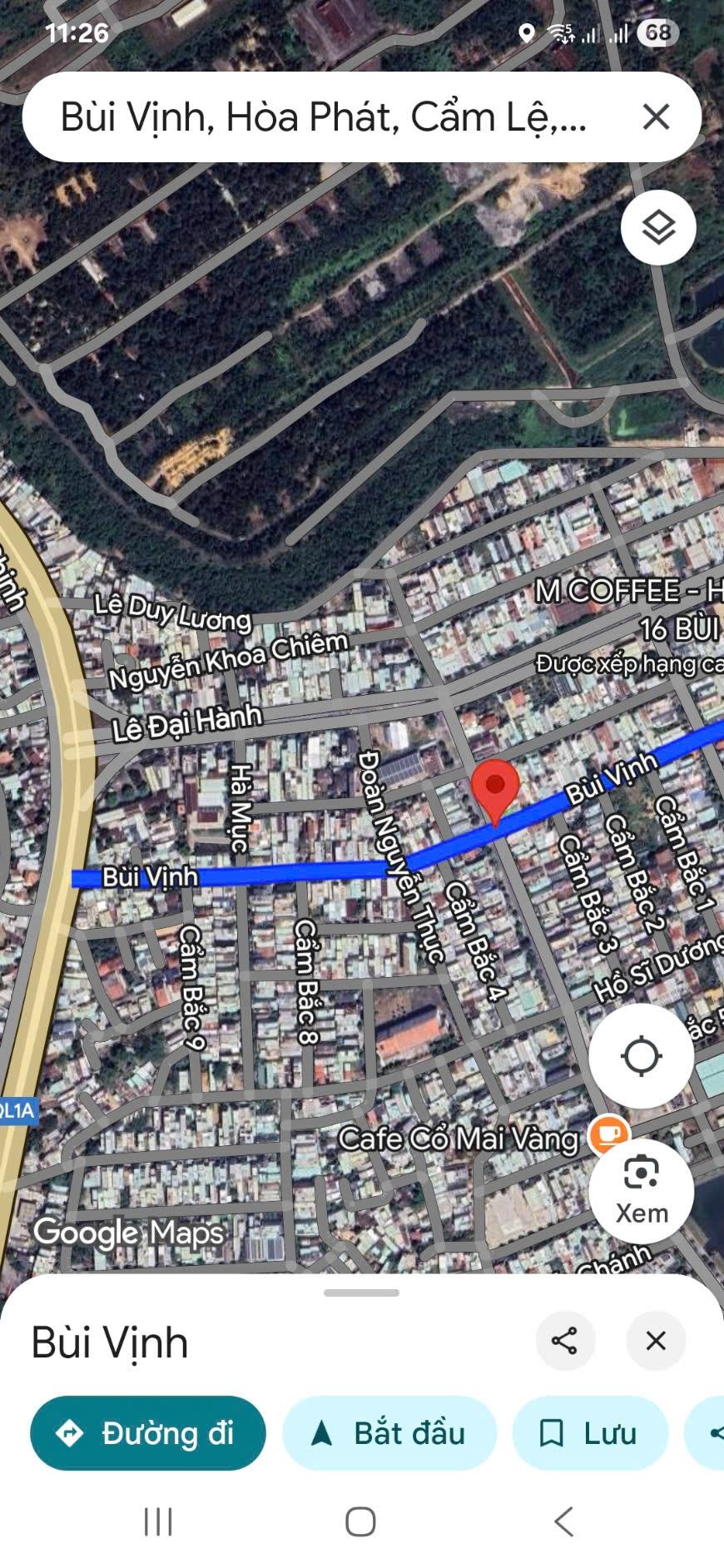Open the Xem lens view button
The image size is (724, 1568).
click(x=641, y=1191)
